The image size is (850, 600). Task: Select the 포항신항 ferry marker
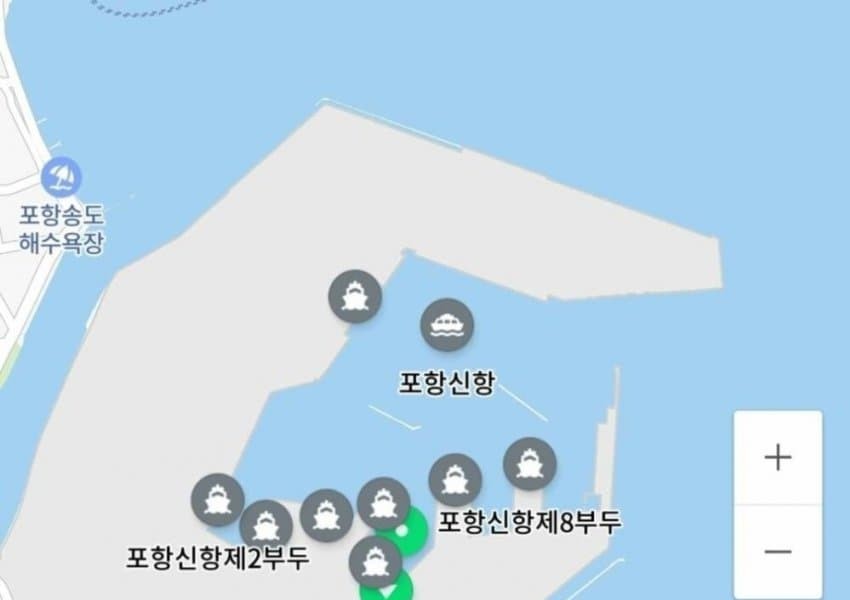click(446, 325)
